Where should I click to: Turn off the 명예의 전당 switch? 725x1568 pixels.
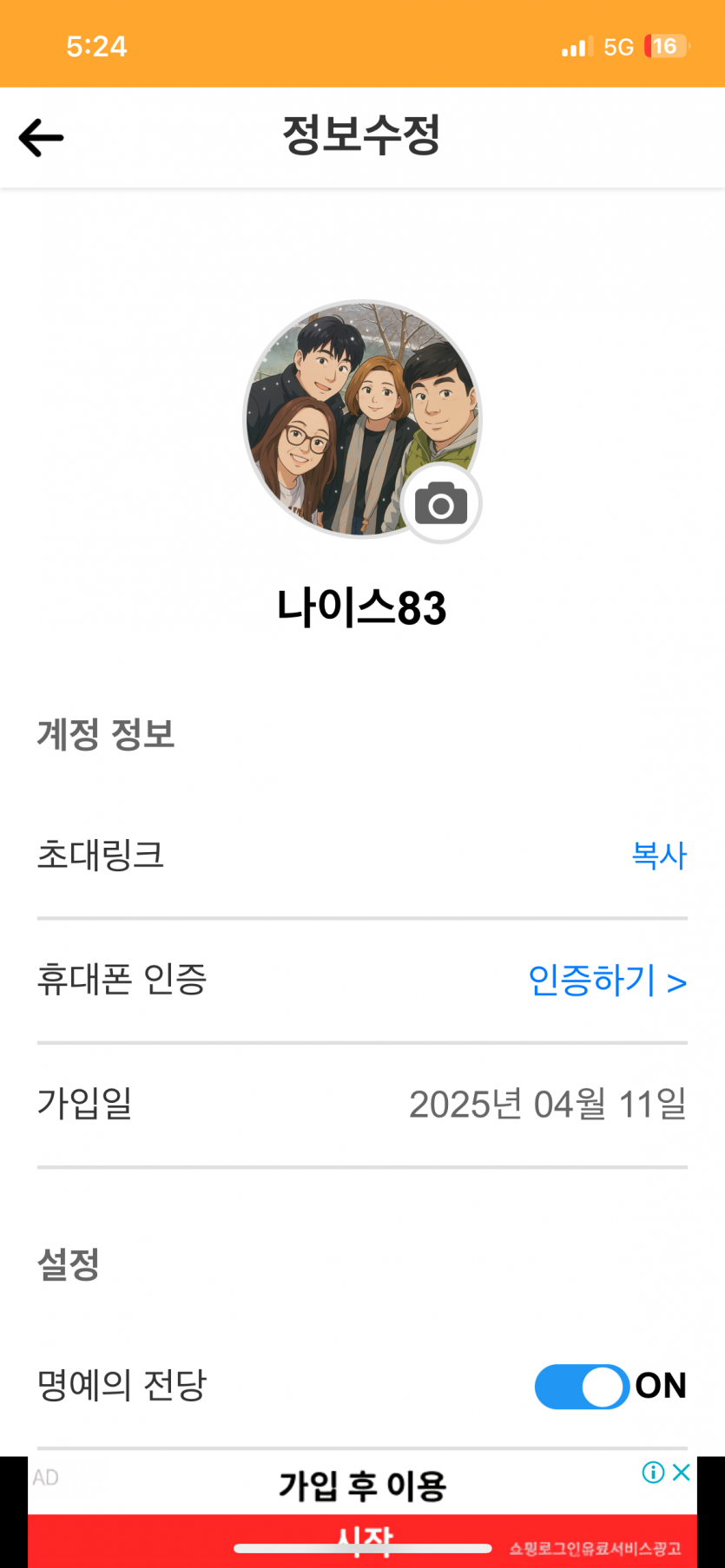(583, 1386)
